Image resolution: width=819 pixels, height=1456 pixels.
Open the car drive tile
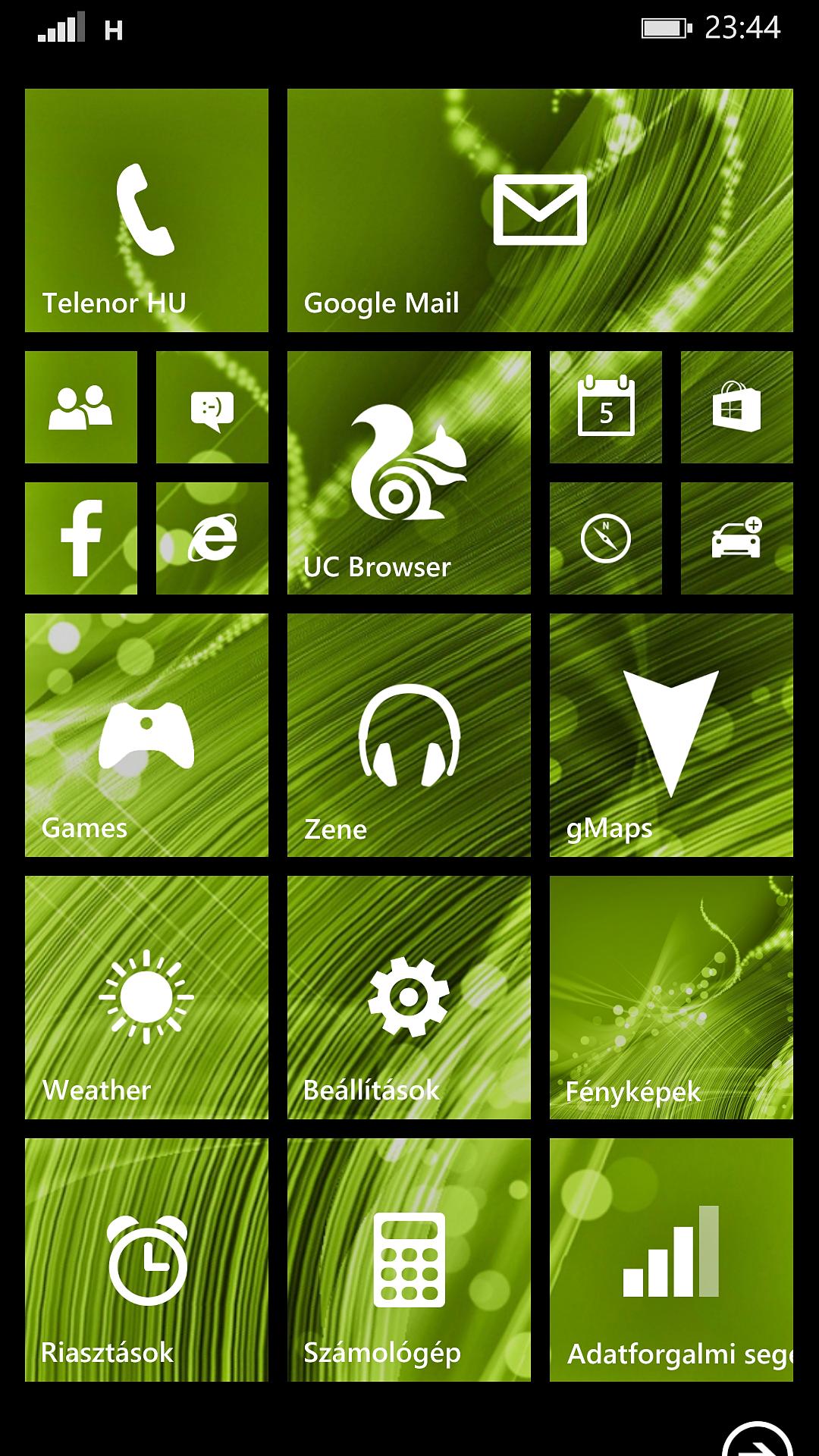[737, 538]
